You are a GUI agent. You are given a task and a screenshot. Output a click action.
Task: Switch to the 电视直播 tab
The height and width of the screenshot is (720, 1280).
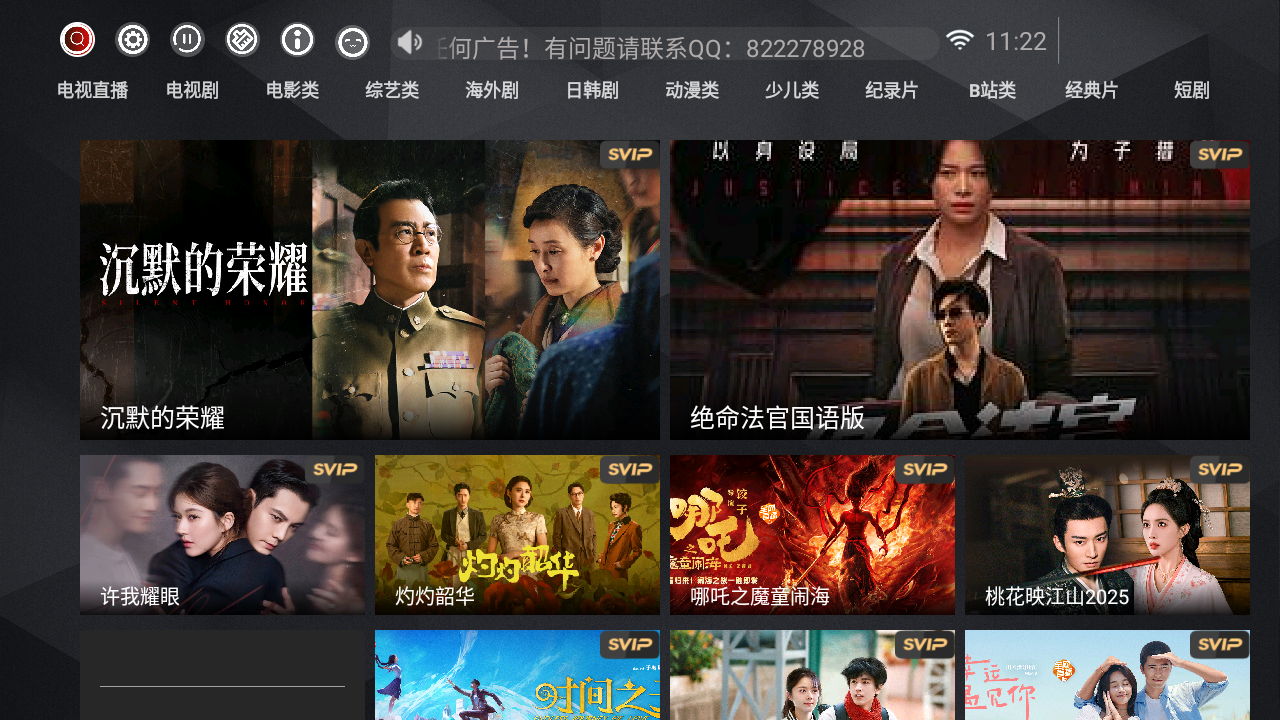point(93,91)
